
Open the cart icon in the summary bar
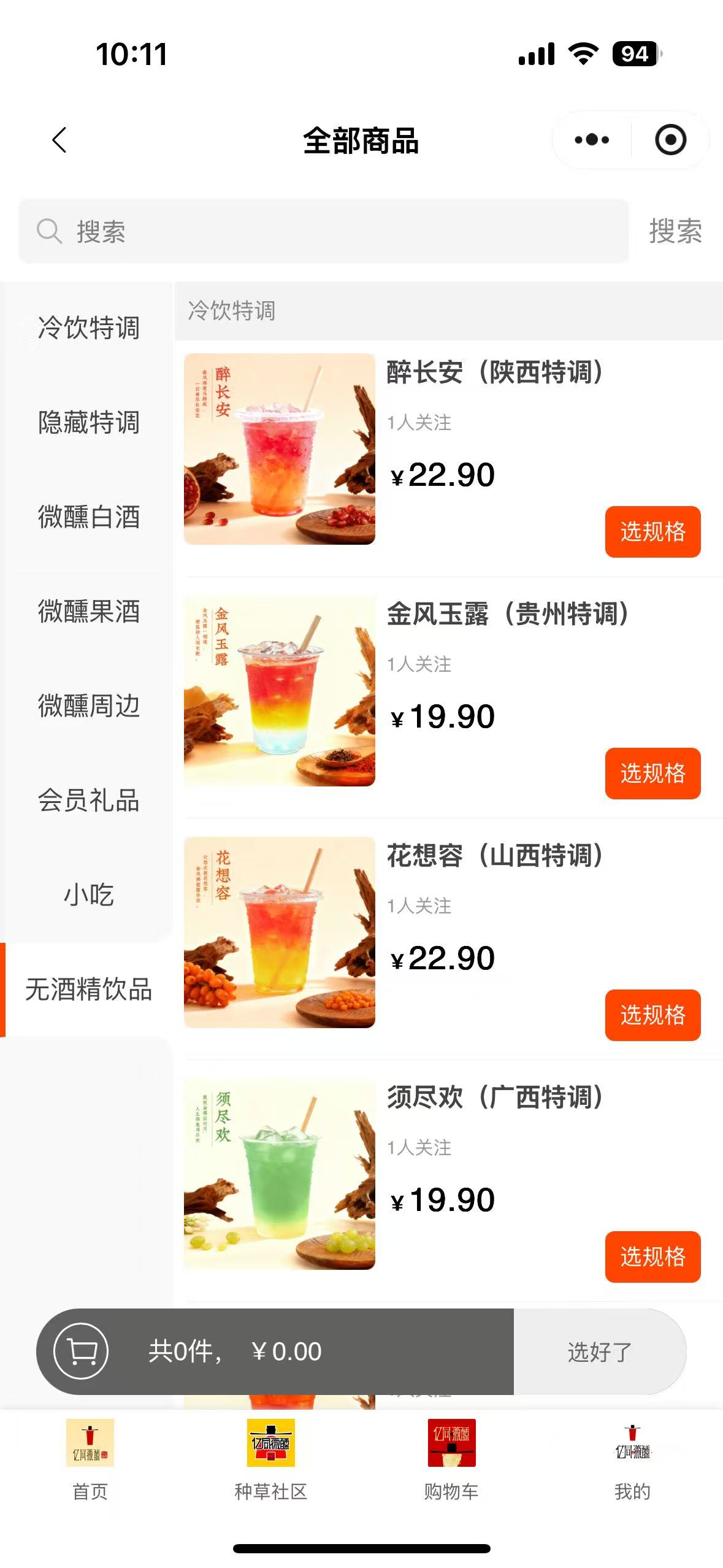coord(82,1351)
